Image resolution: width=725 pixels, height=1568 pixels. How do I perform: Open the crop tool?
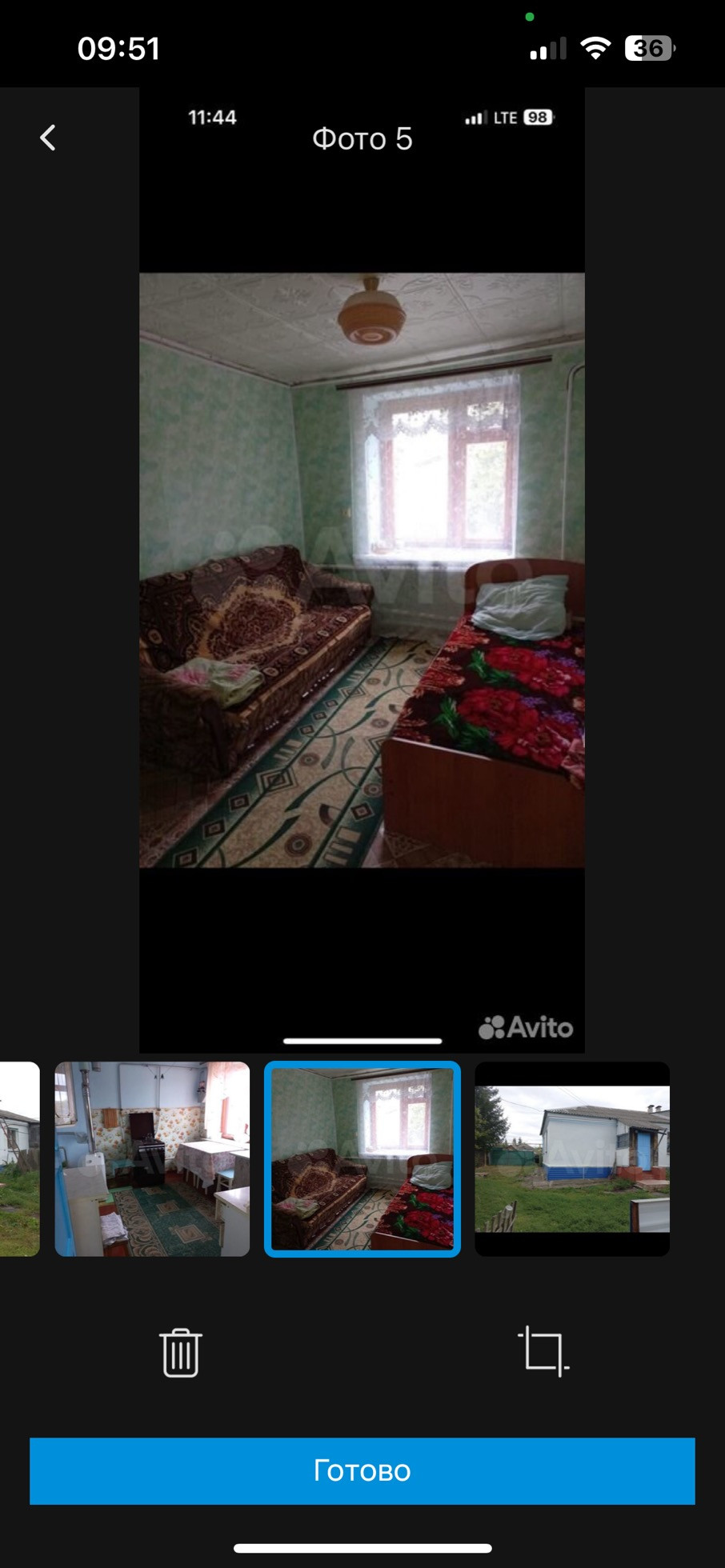[543, 1351]
